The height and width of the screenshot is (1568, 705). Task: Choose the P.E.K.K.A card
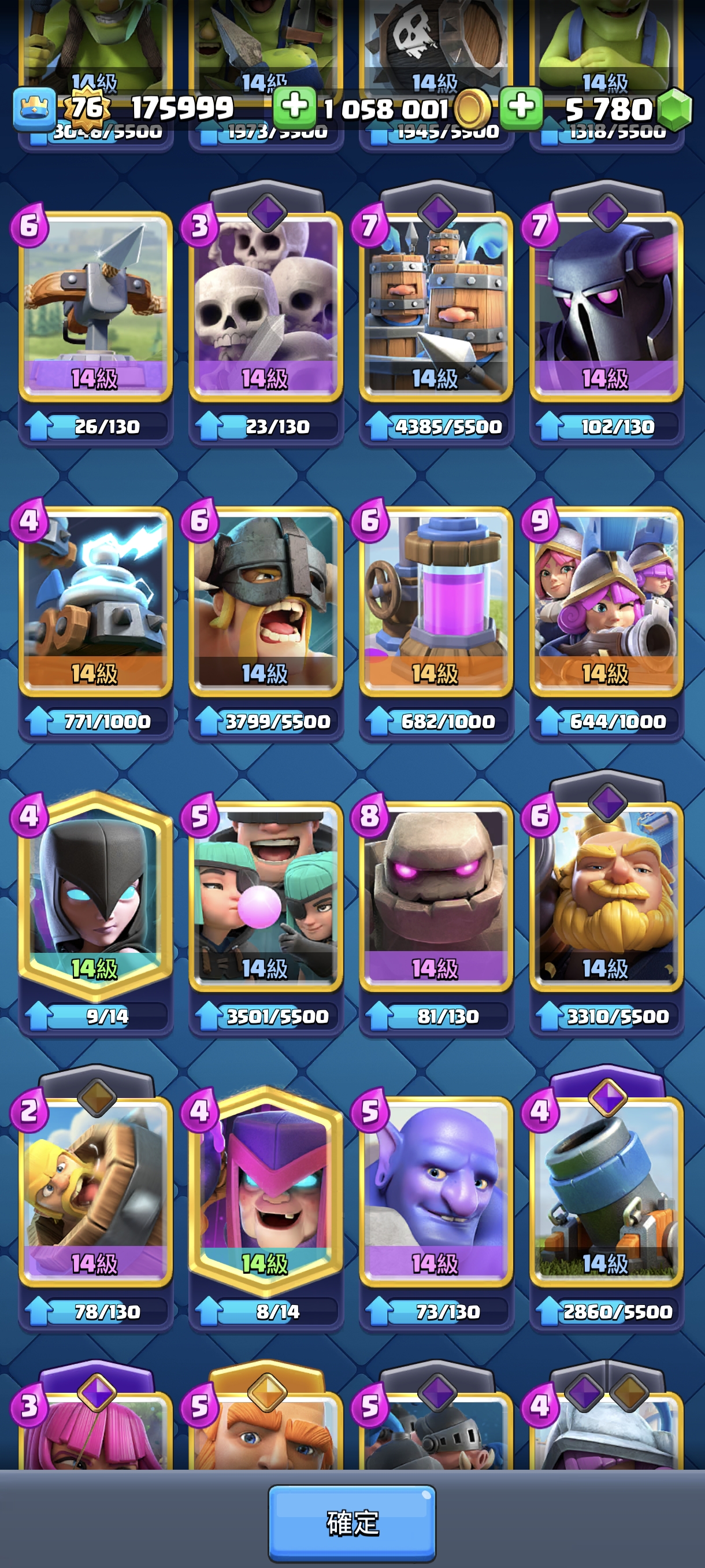(606, 304)
